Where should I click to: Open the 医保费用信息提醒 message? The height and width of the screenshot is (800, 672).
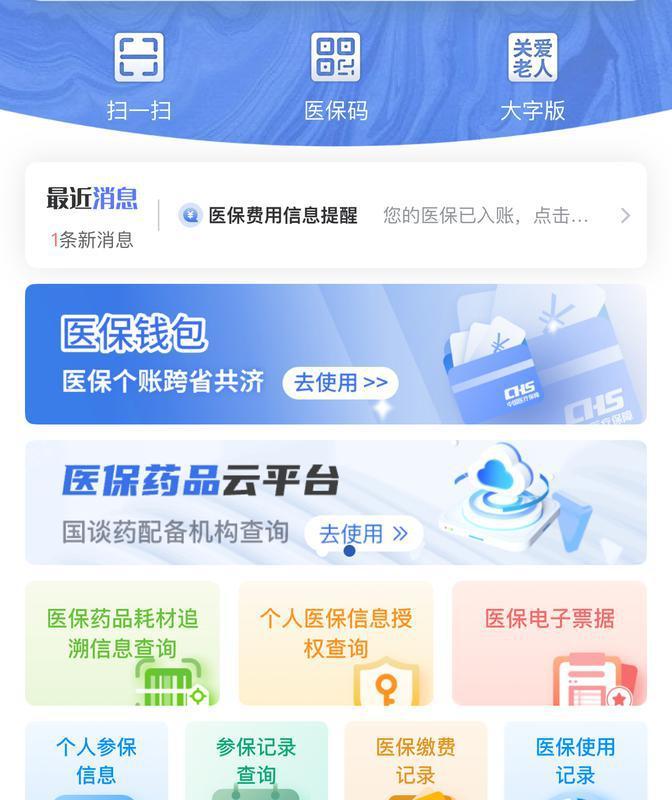point(400,215)
